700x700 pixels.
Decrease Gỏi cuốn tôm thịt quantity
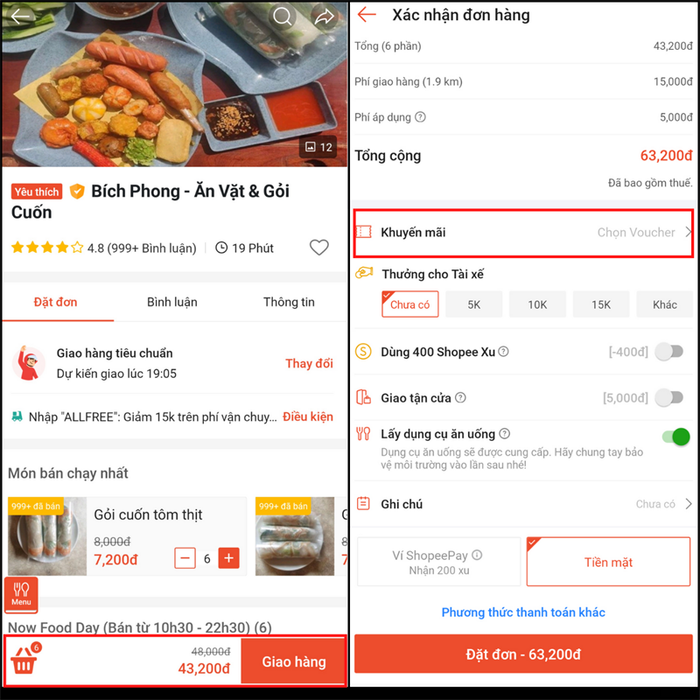[184, 558]
